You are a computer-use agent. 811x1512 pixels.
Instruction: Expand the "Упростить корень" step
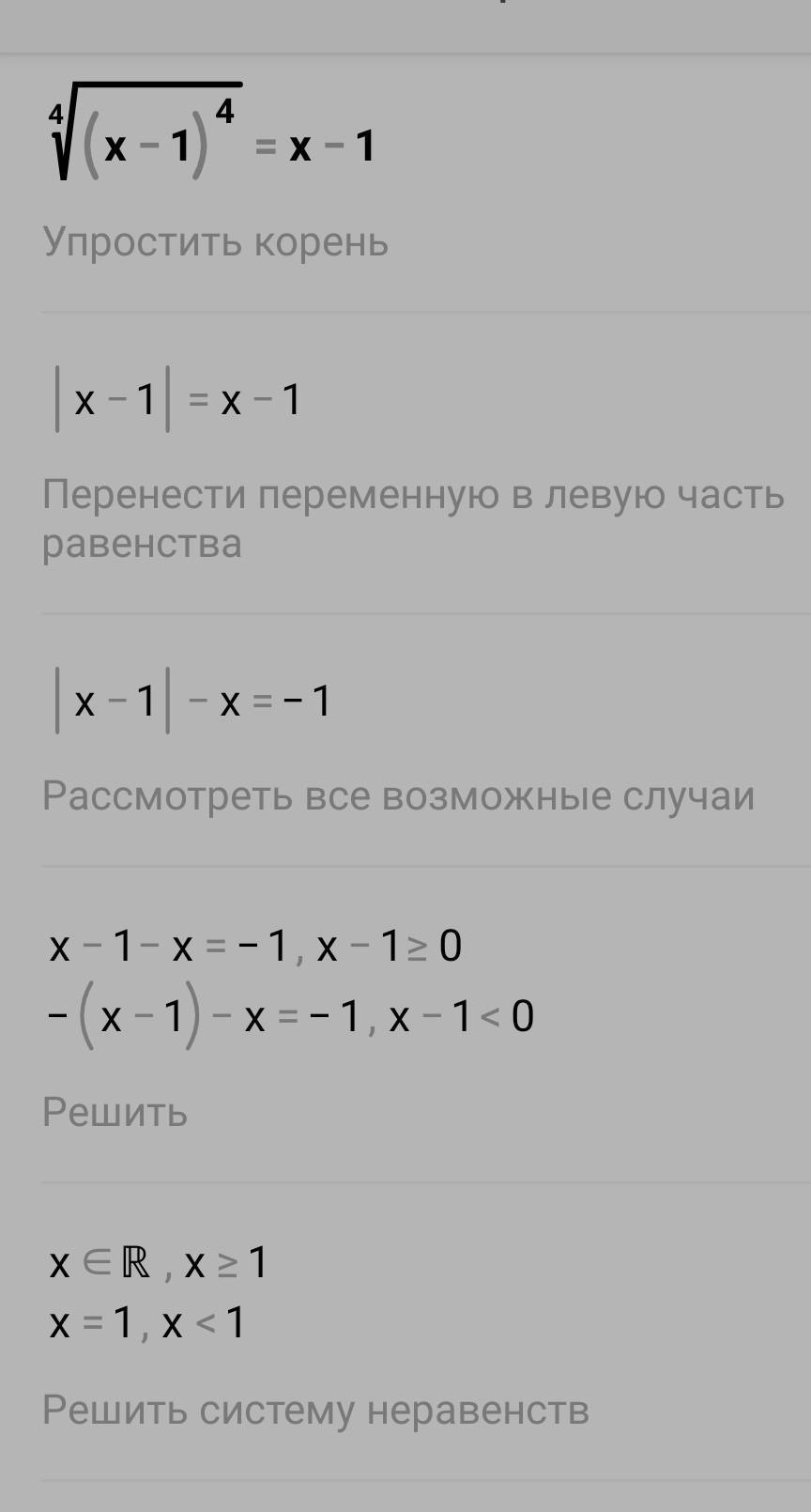[x=216, y=242]
